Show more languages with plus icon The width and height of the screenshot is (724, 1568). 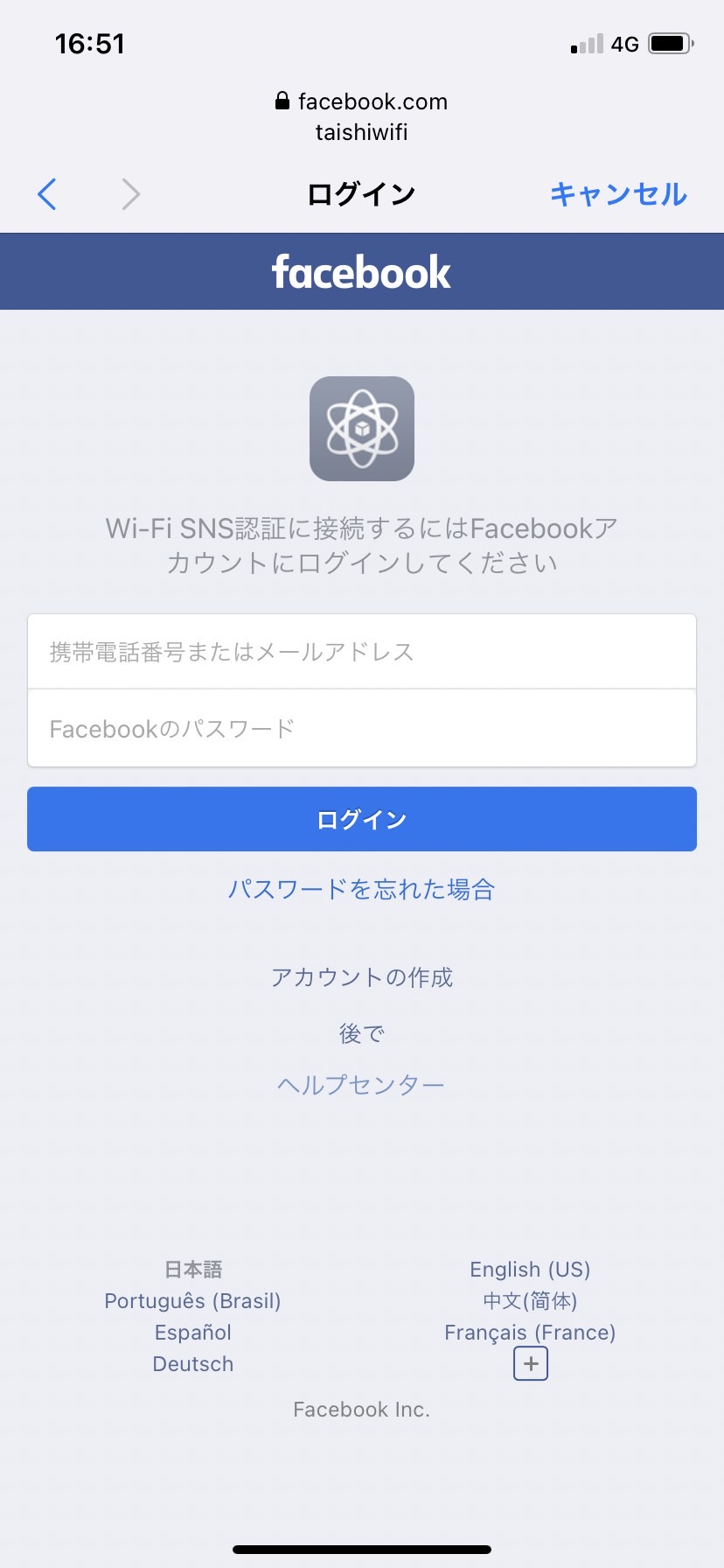coord(531,1364)
